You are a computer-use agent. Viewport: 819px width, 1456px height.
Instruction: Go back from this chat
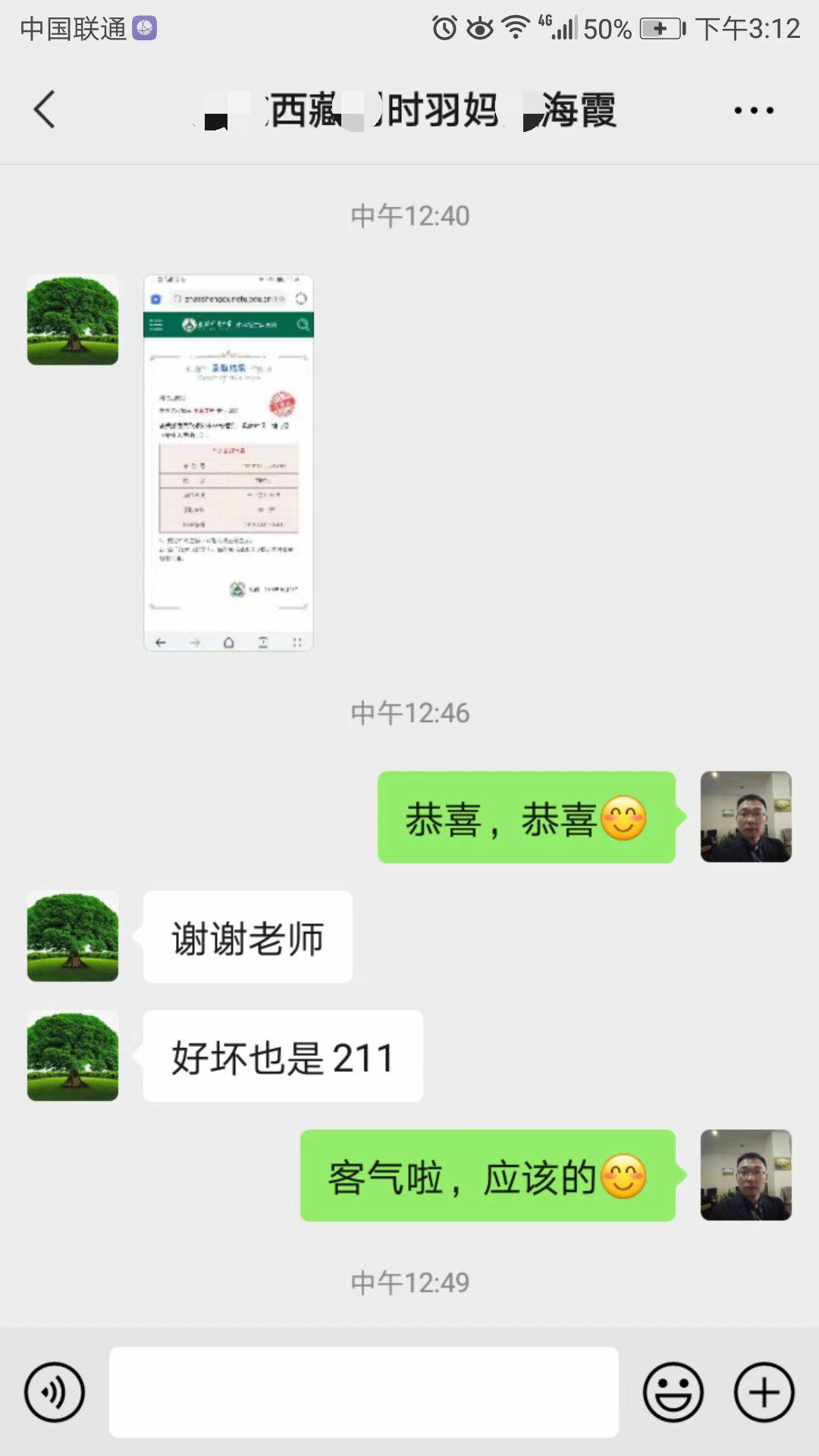(x=45, y=110)
